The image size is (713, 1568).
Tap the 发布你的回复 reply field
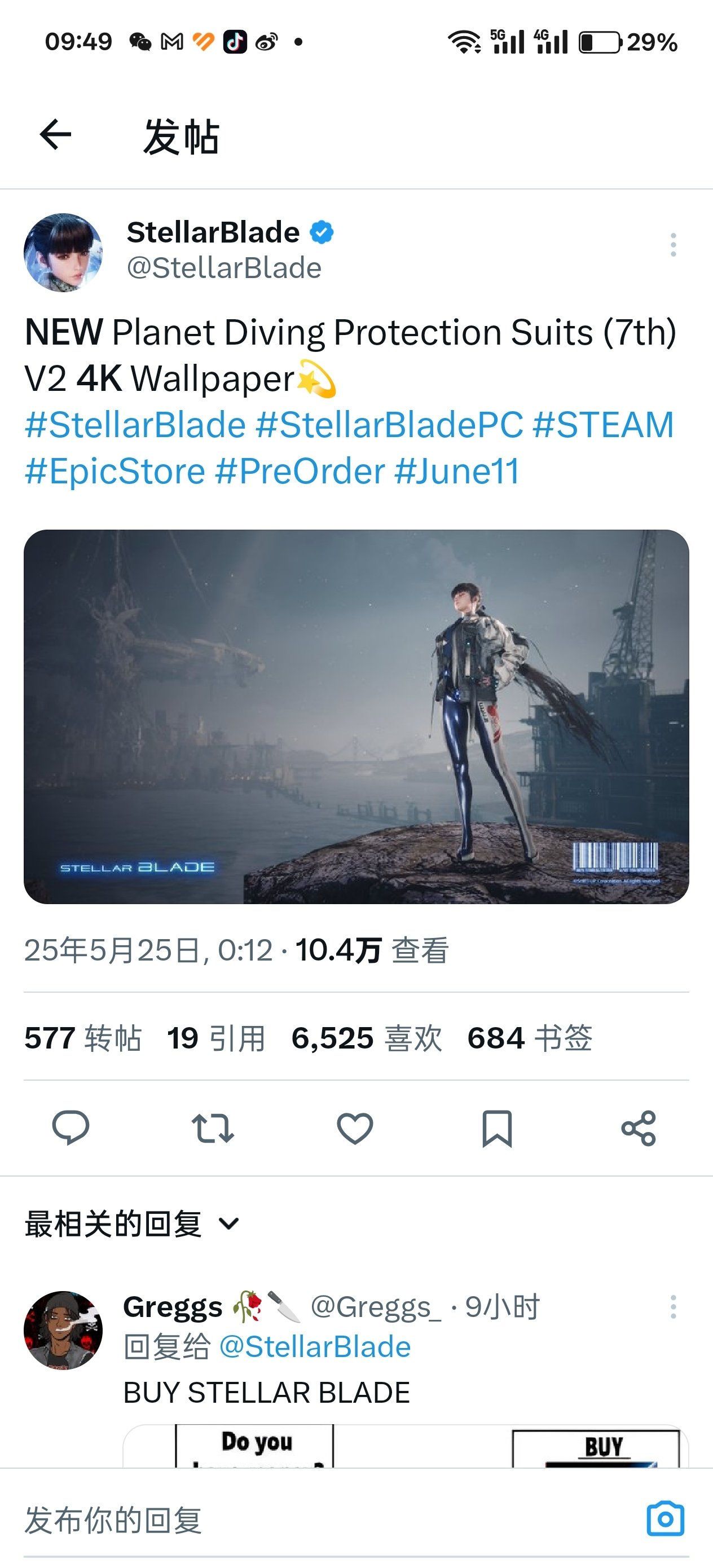pyautogui.click(x=305, y=1521)
